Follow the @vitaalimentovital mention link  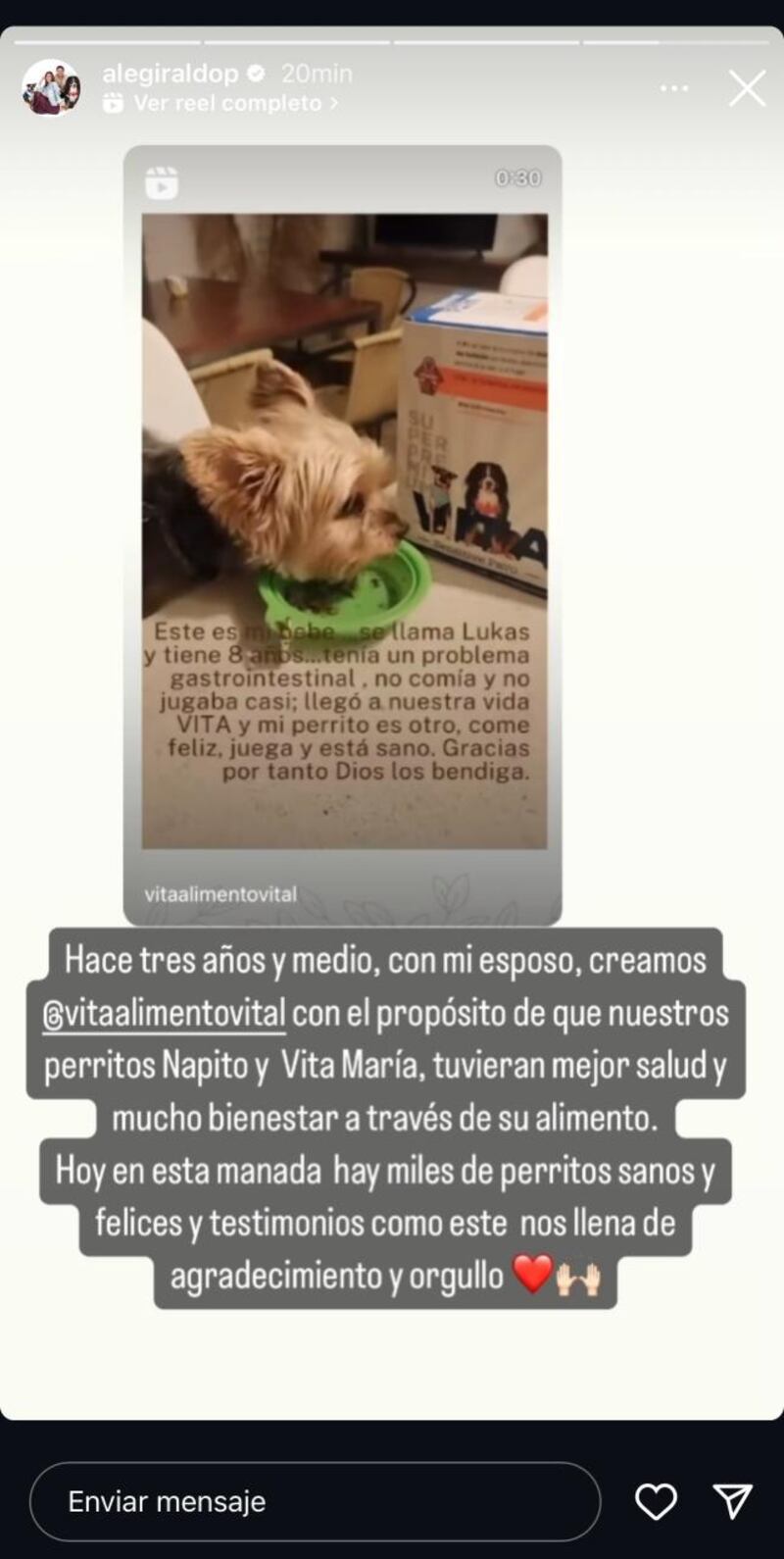click(165, 1013)
